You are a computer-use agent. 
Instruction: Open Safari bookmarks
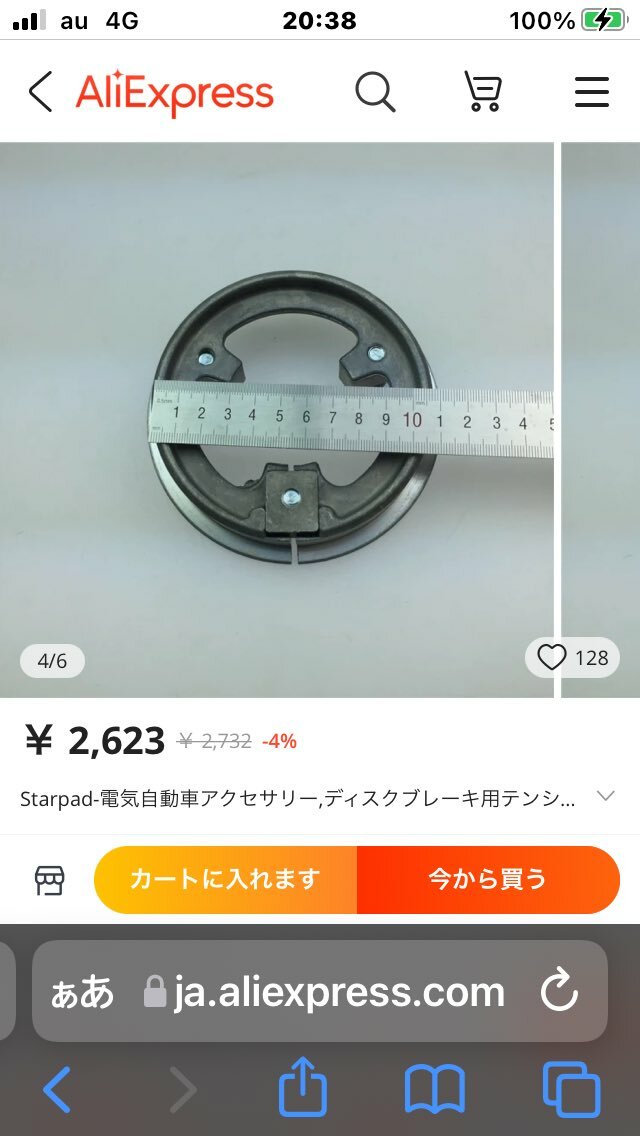[x=435, y=1089]
